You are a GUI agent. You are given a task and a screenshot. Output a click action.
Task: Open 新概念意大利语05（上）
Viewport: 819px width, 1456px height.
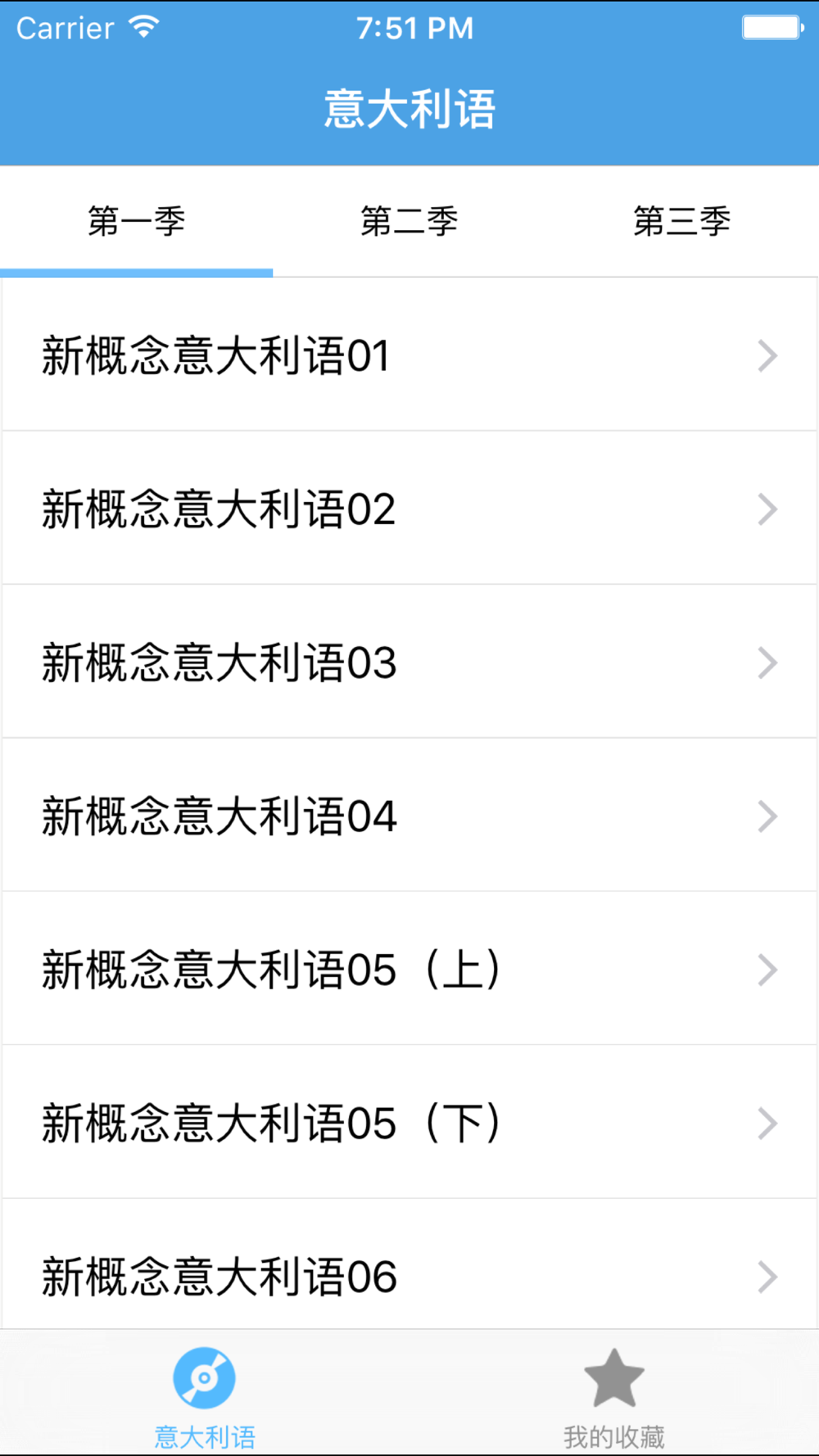409,969
